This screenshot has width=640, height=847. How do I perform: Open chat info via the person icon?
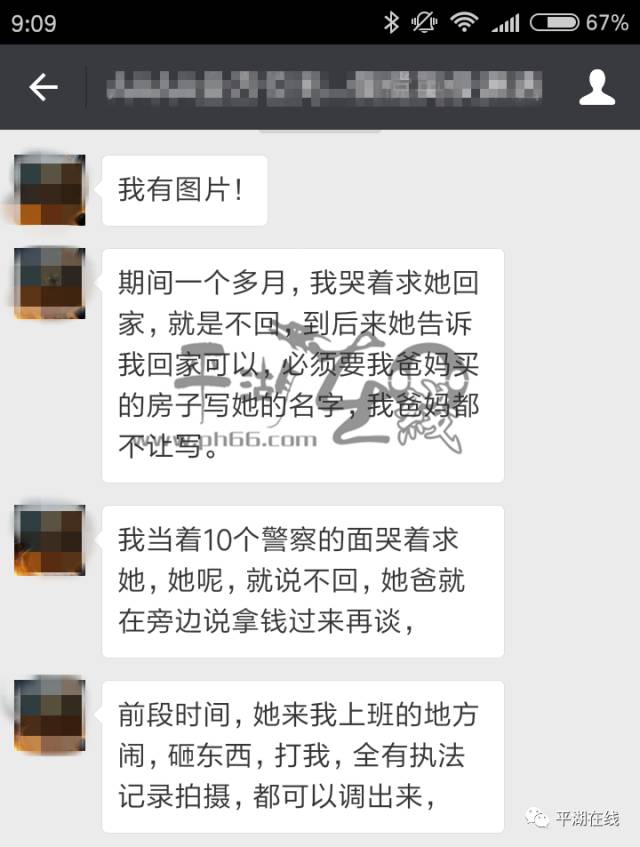597,88
